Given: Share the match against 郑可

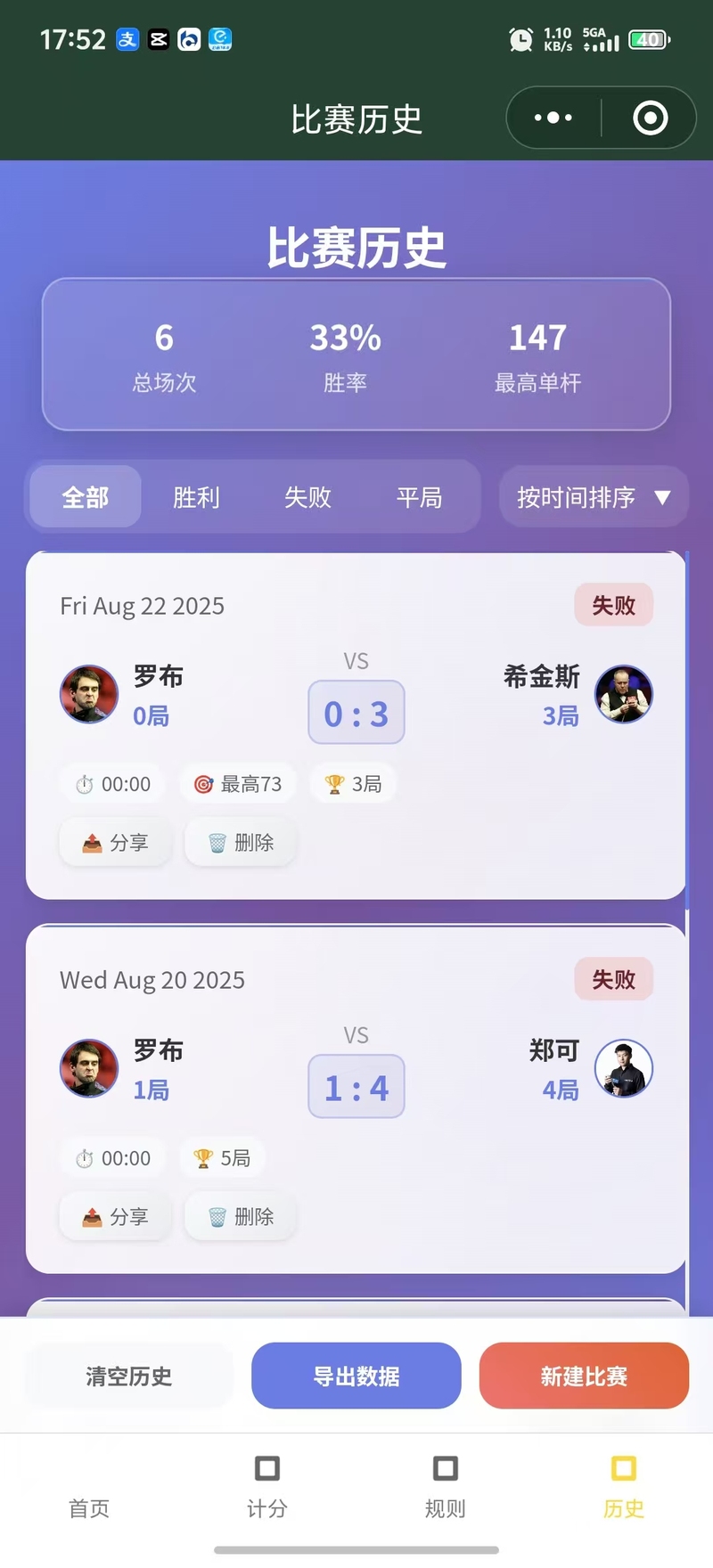Looking at the screenshot, I should click(116, 1217).
